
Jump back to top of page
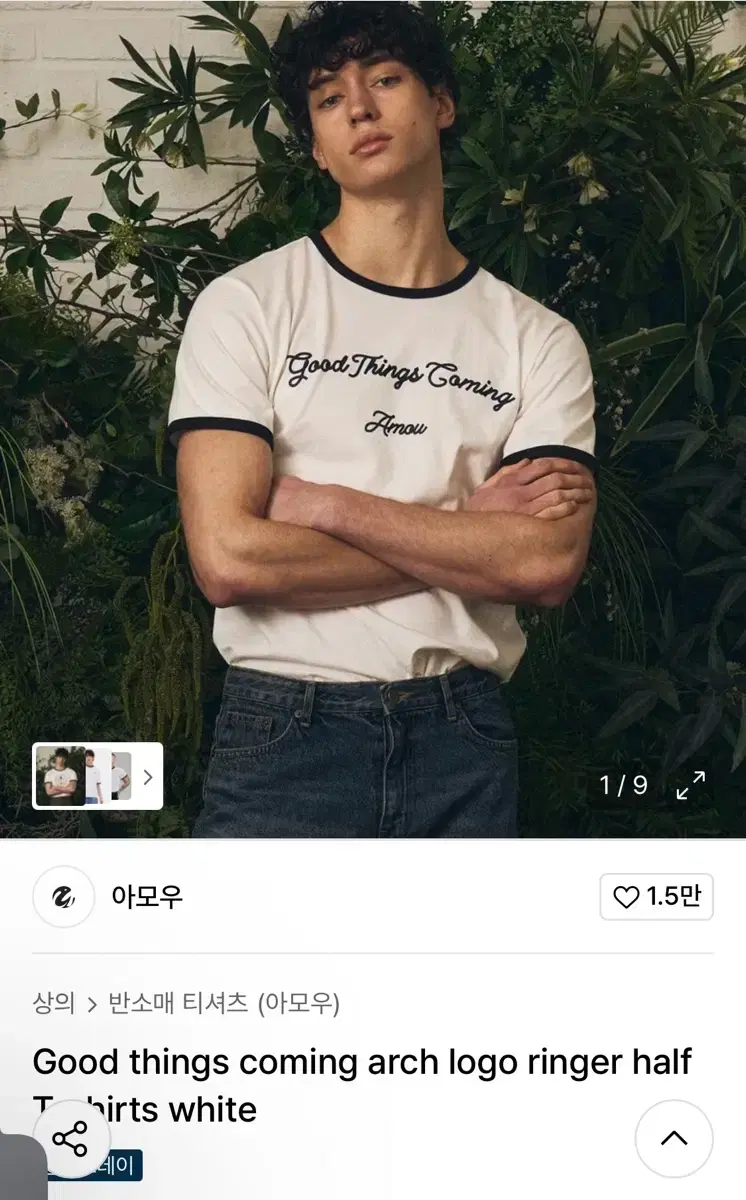pyautogui.click(x=674, y=1139)
